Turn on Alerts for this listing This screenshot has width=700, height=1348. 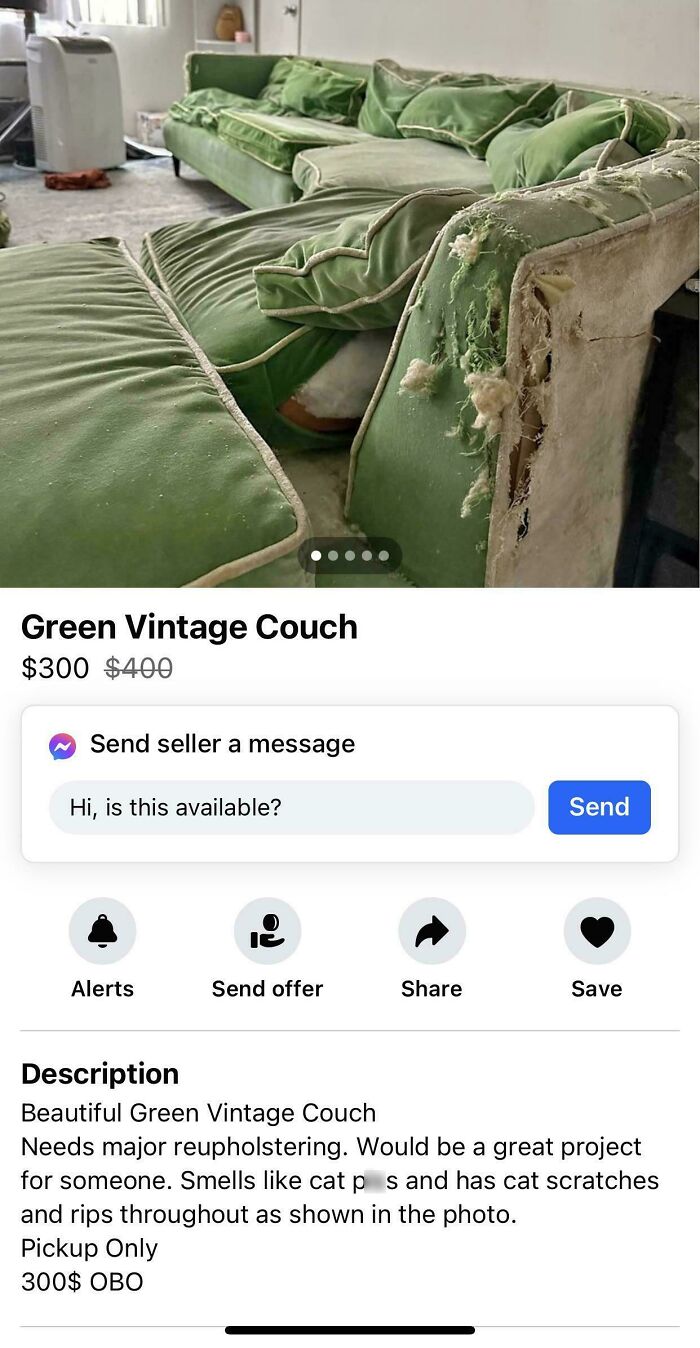102,931
